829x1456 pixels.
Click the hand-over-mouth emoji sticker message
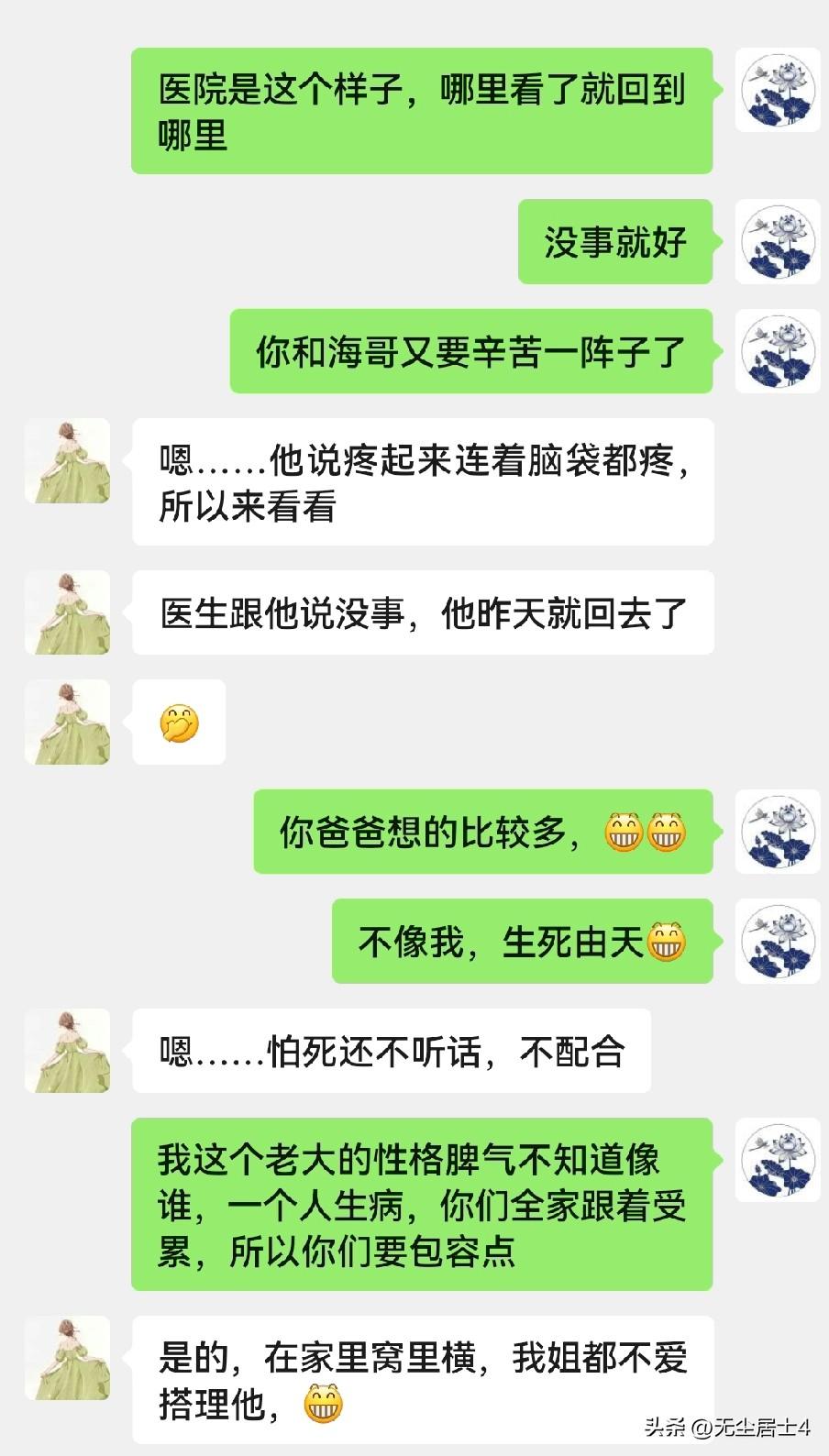[x=180, y=722]
